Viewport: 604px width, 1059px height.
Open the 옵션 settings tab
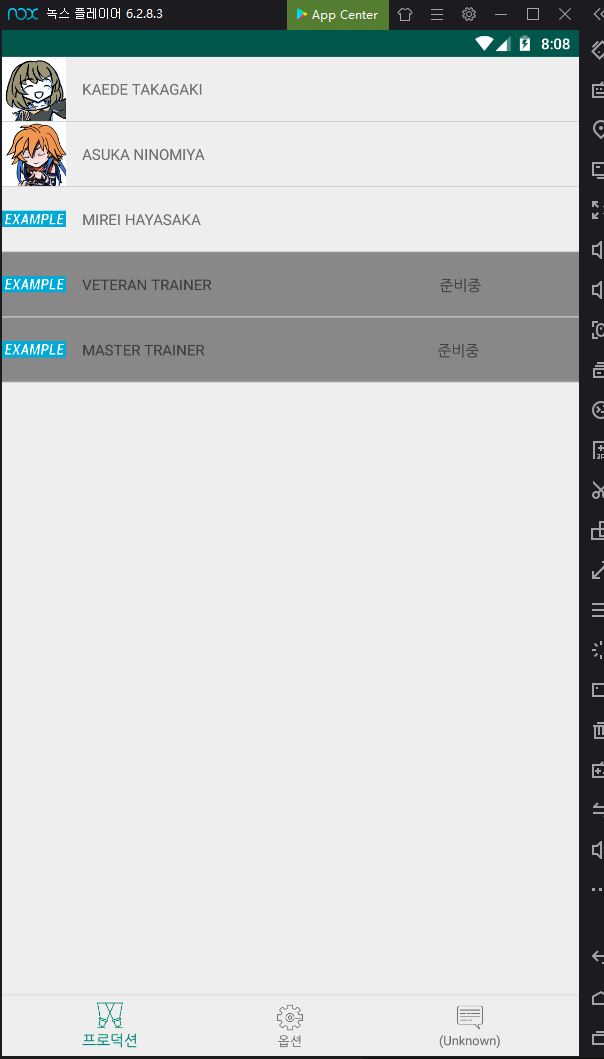(x=290, y=1025)
